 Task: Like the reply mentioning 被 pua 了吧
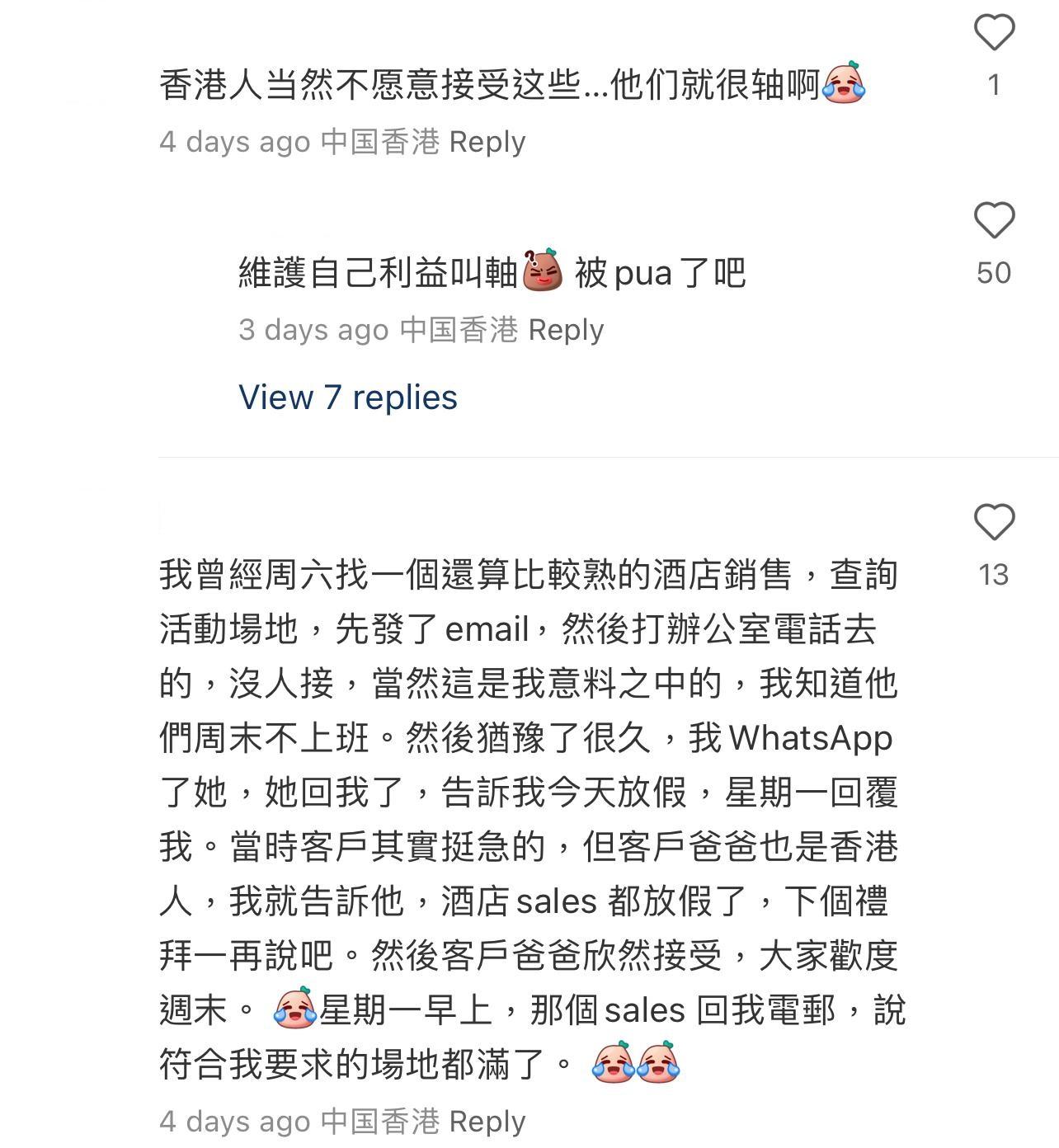click(994, 221)
